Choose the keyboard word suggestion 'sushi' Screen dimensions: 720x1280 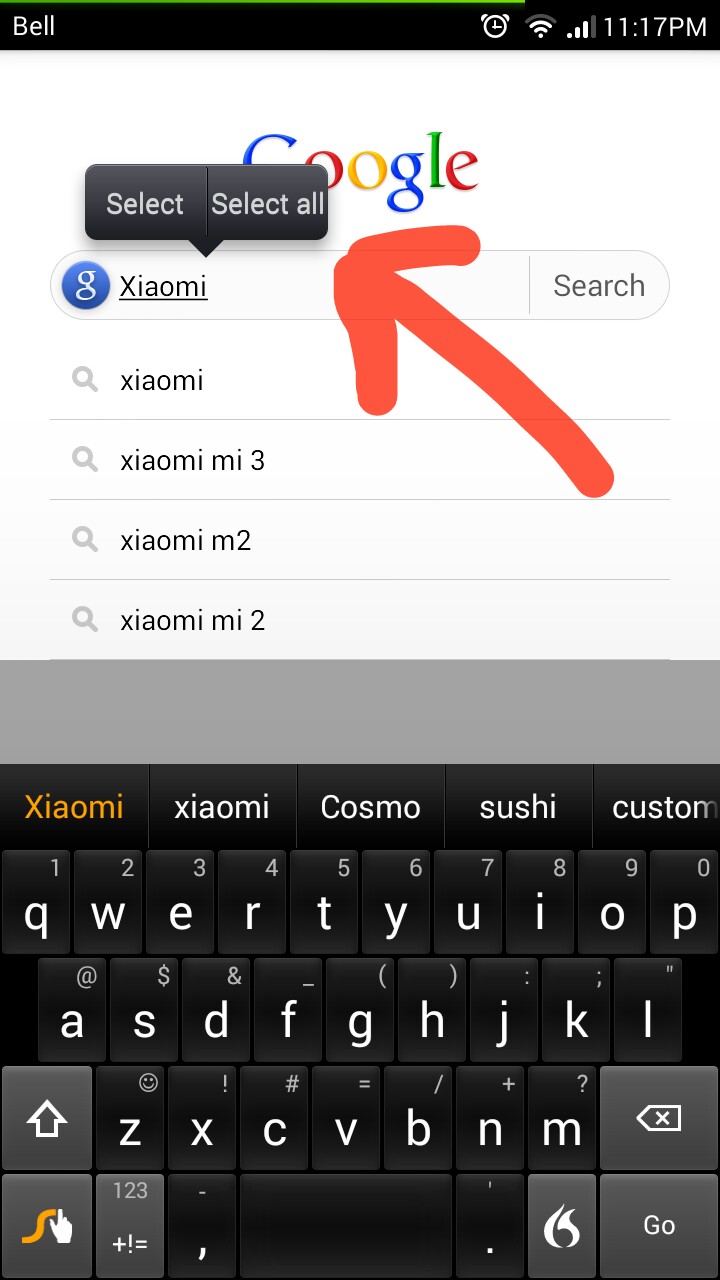[518, 807]
